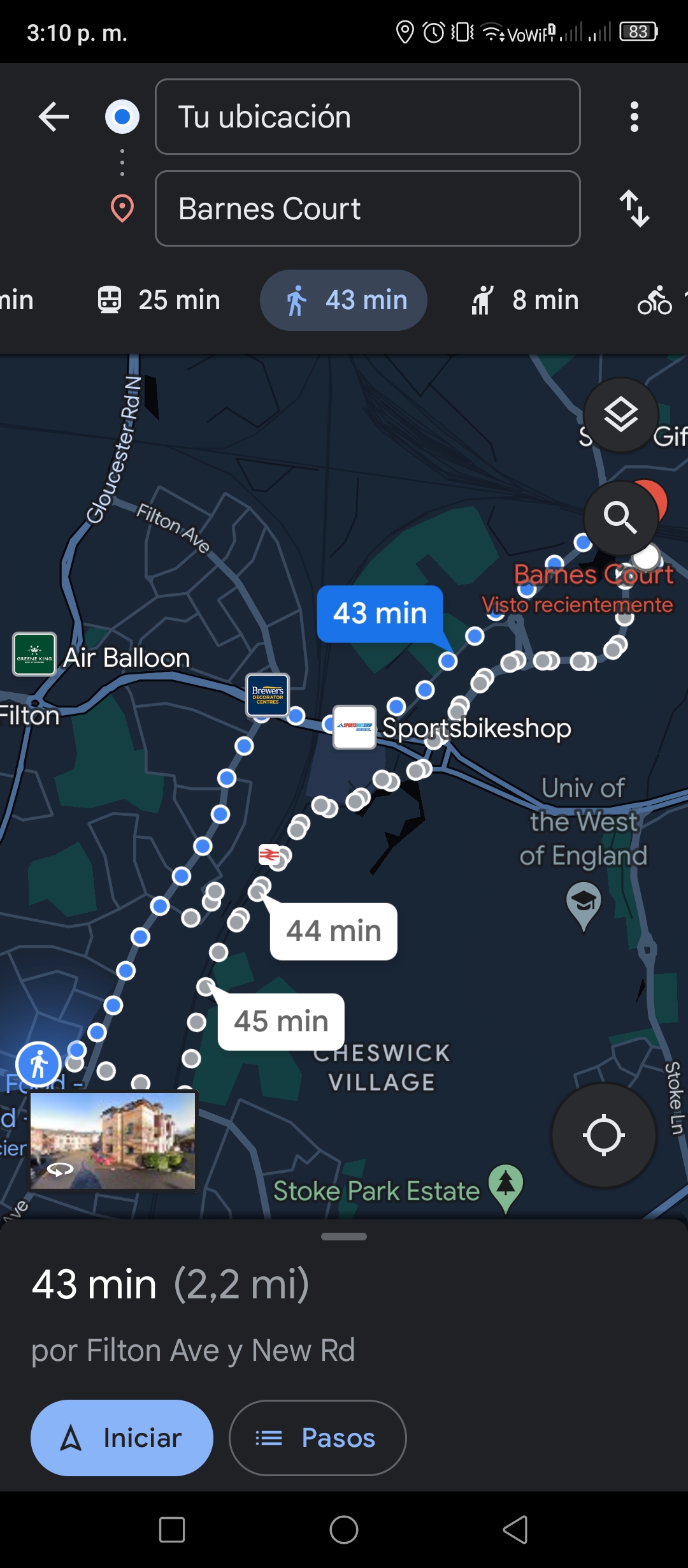Open the Street View thumbnail
Image resolution: width=688 pixels, height=1568 pixels.
pos(113,1141)
